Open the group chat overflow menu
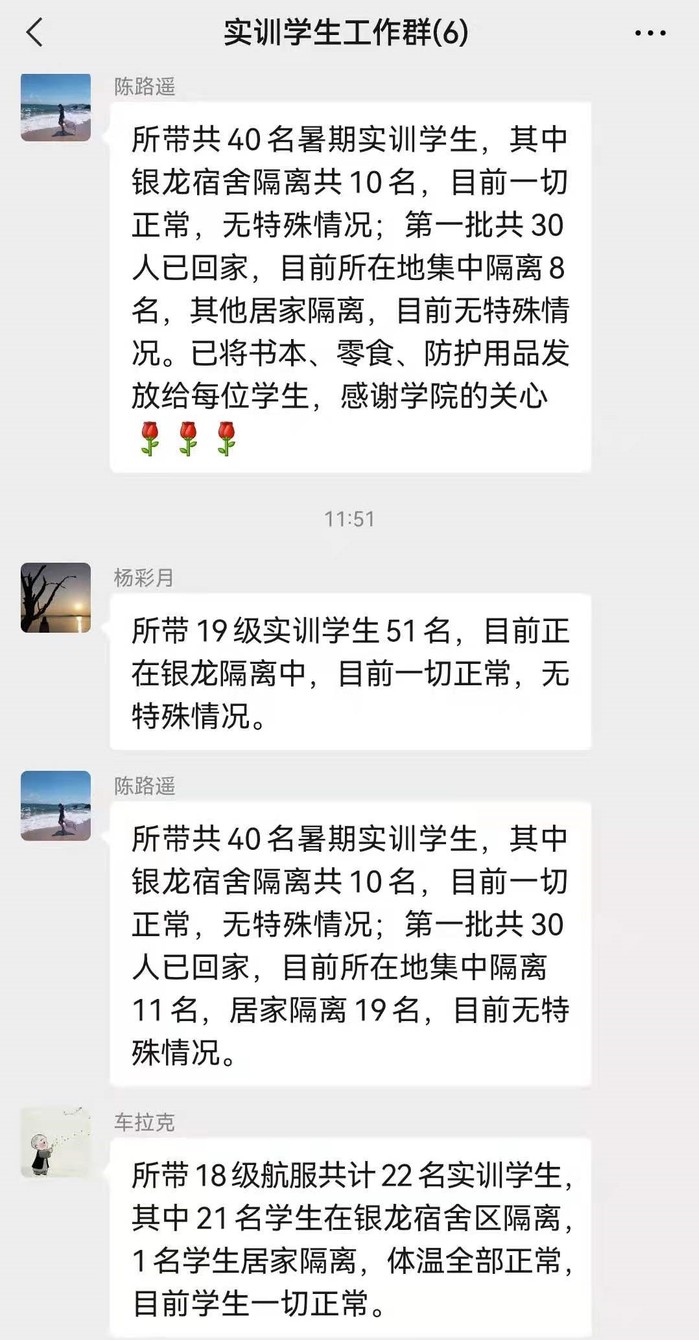The width and height of the screenshot is (699, 1340). [x=650, y=33]
